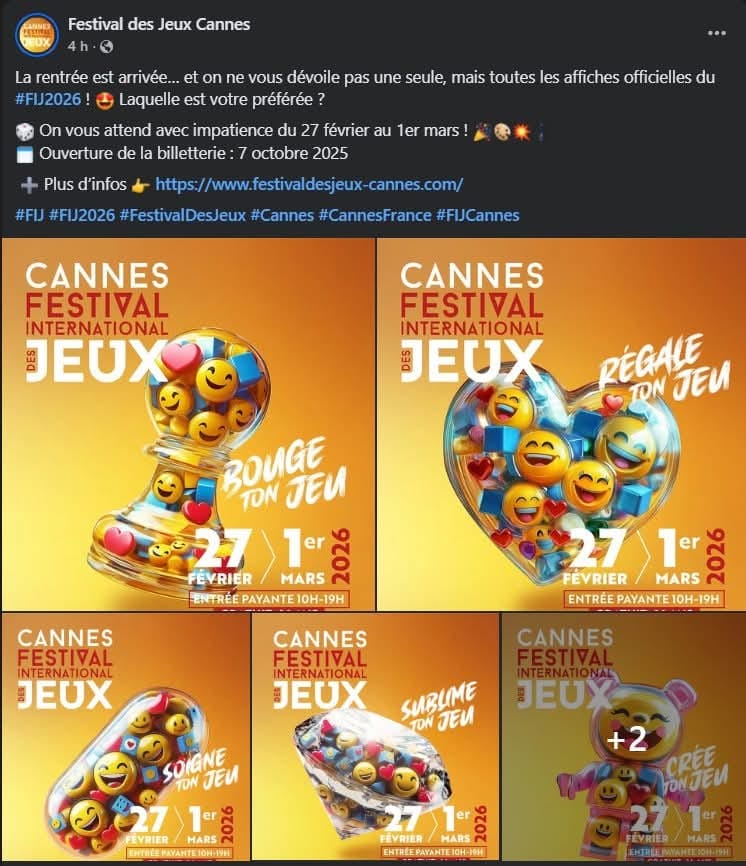
Task: Tap the #FIJ2026 hashtag in the post text
Action: [48, 98]
